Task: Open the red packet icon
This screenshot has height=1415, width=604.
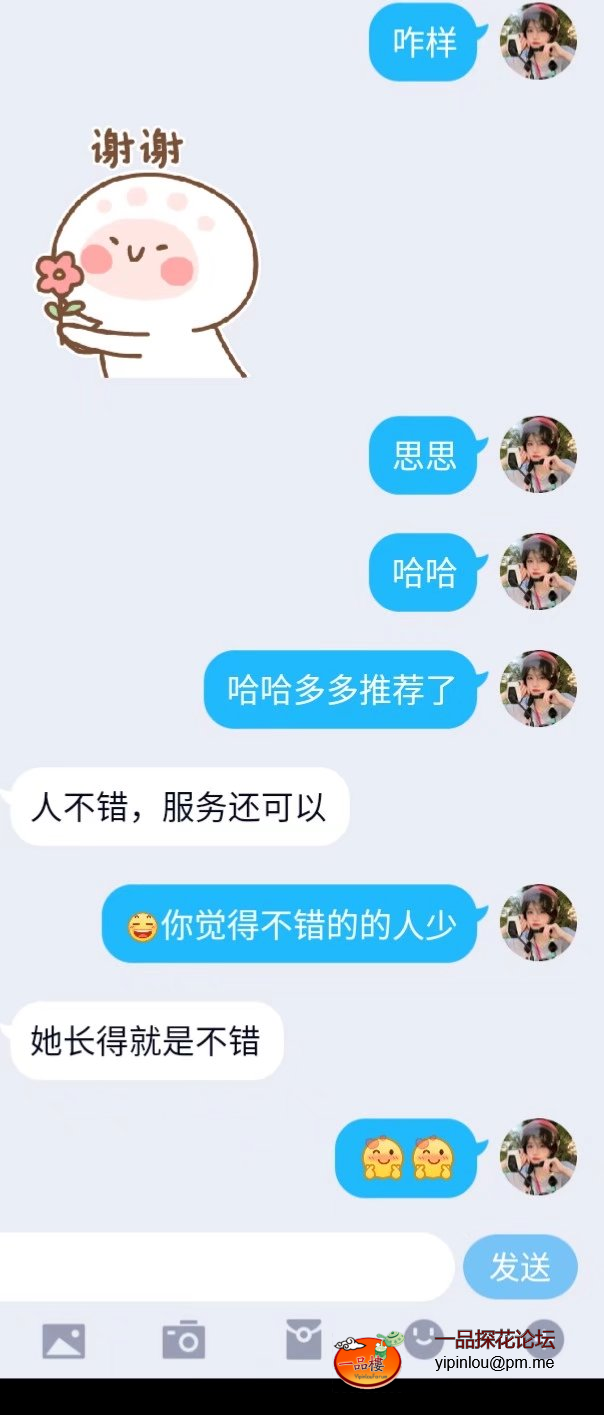Action: (304, 1340)
